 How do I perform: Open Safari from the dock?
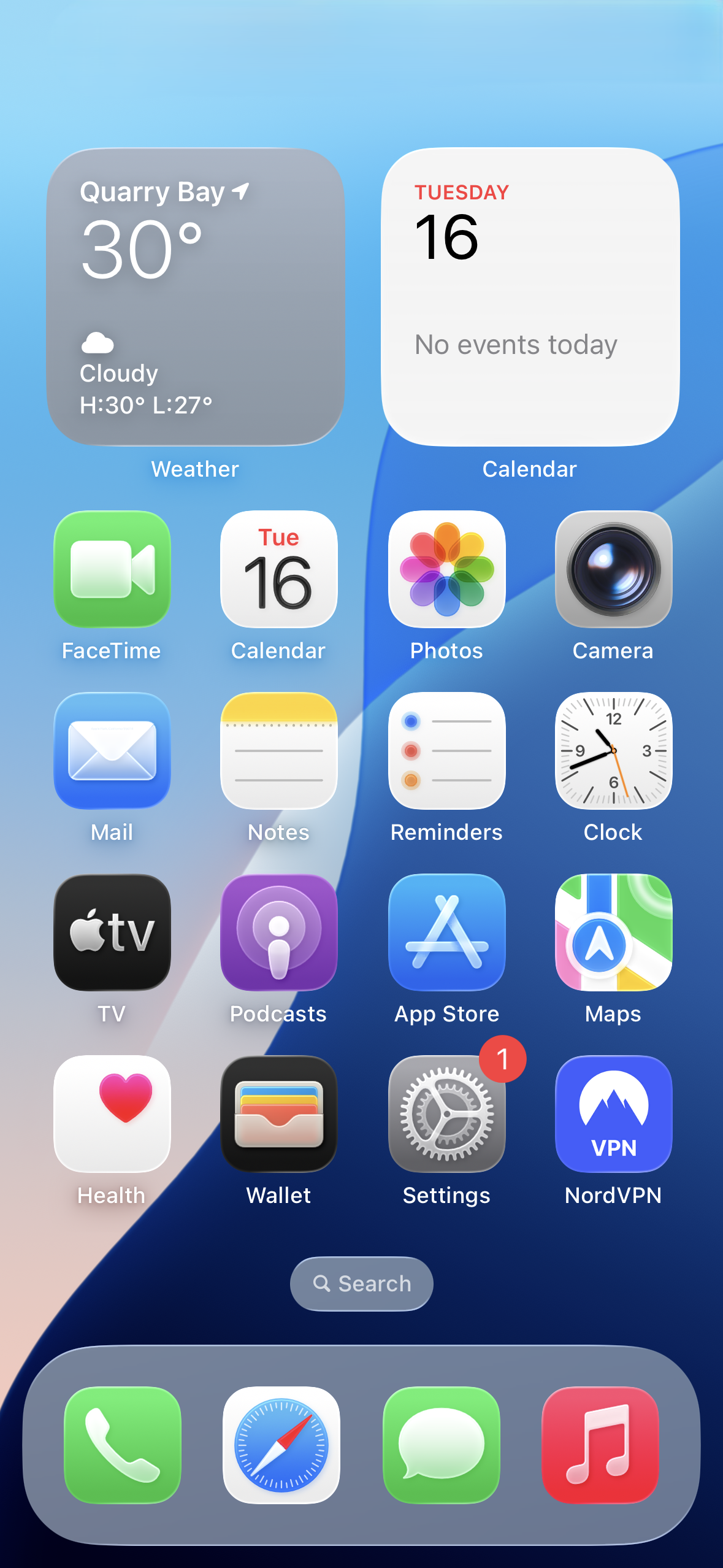pos(281,1445)
